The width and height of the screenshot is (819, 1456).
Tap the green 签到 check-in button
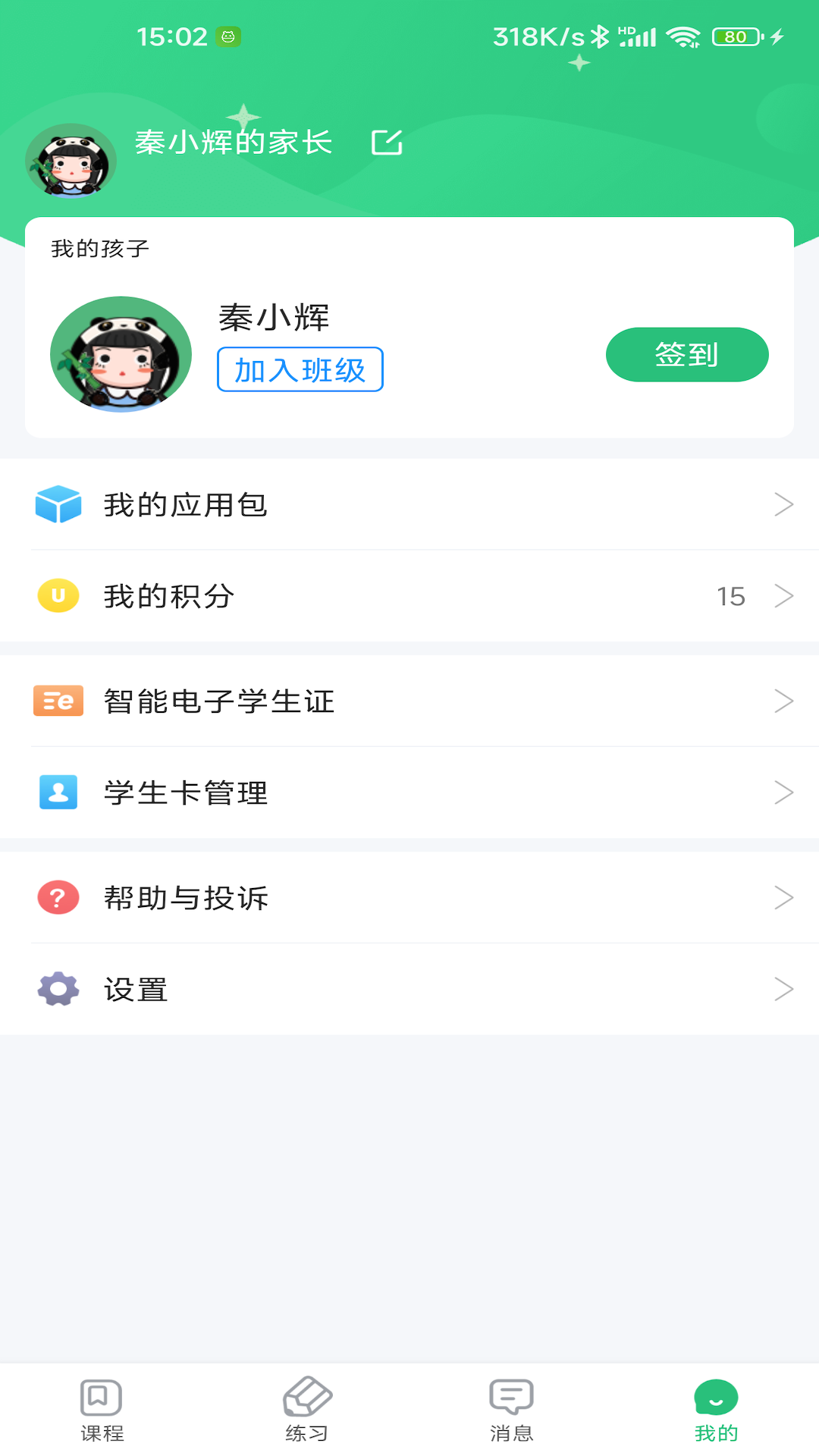[x=686, y=353]
